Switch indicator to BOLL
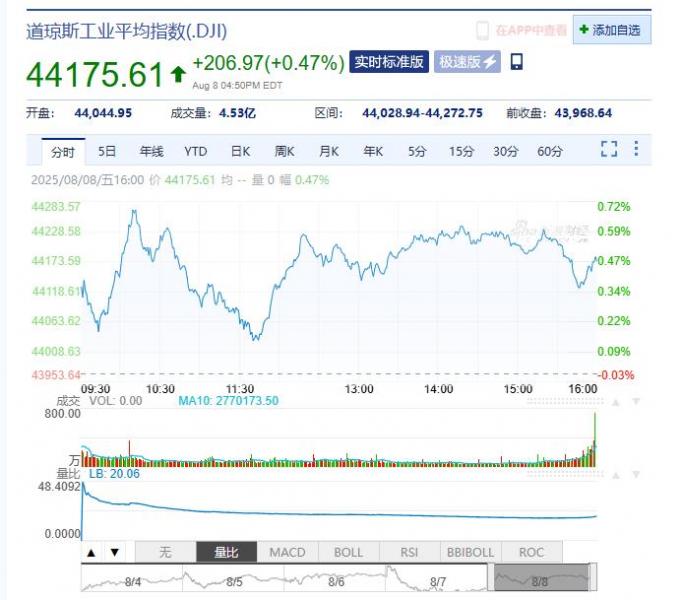 point(348,552)
